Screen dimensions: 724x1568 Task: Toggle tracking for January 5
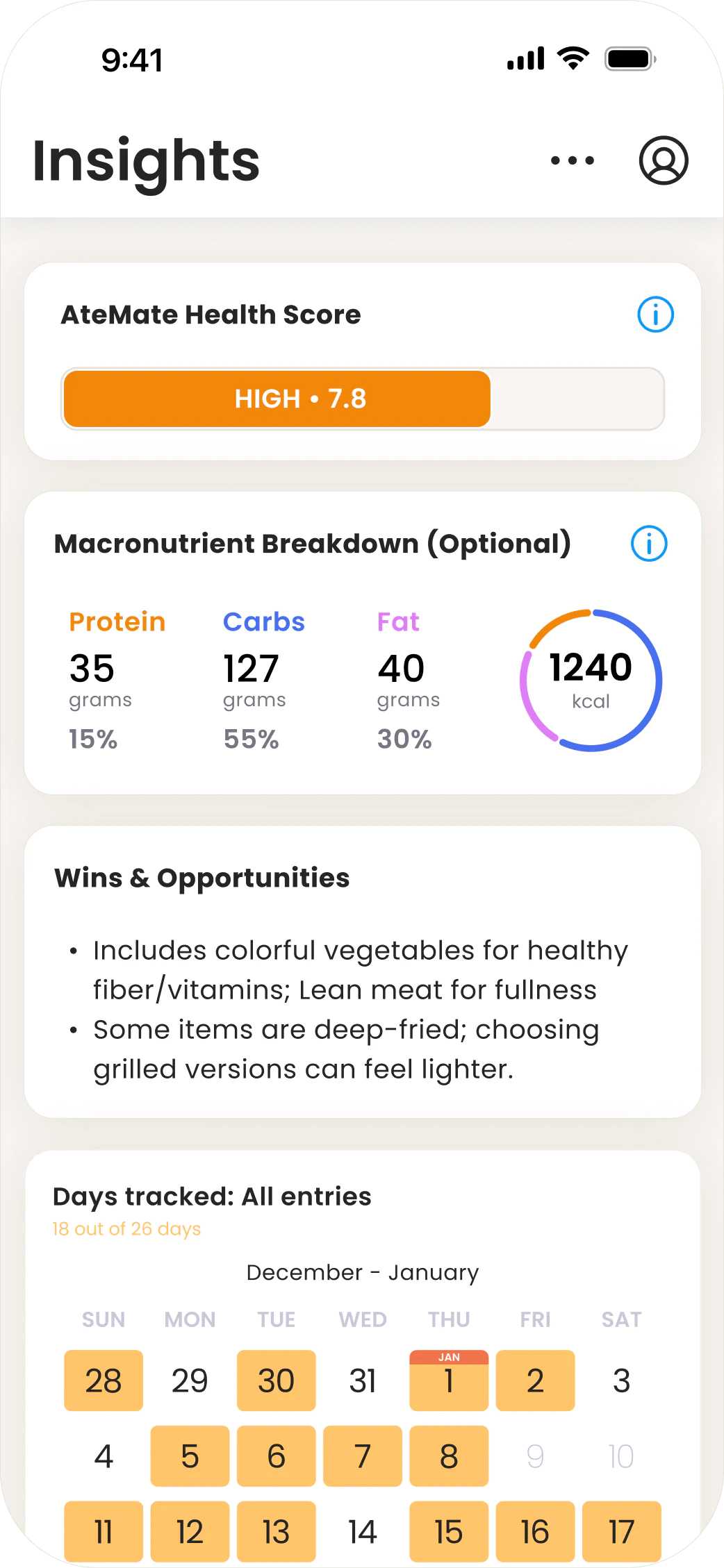click(190, 1457)
